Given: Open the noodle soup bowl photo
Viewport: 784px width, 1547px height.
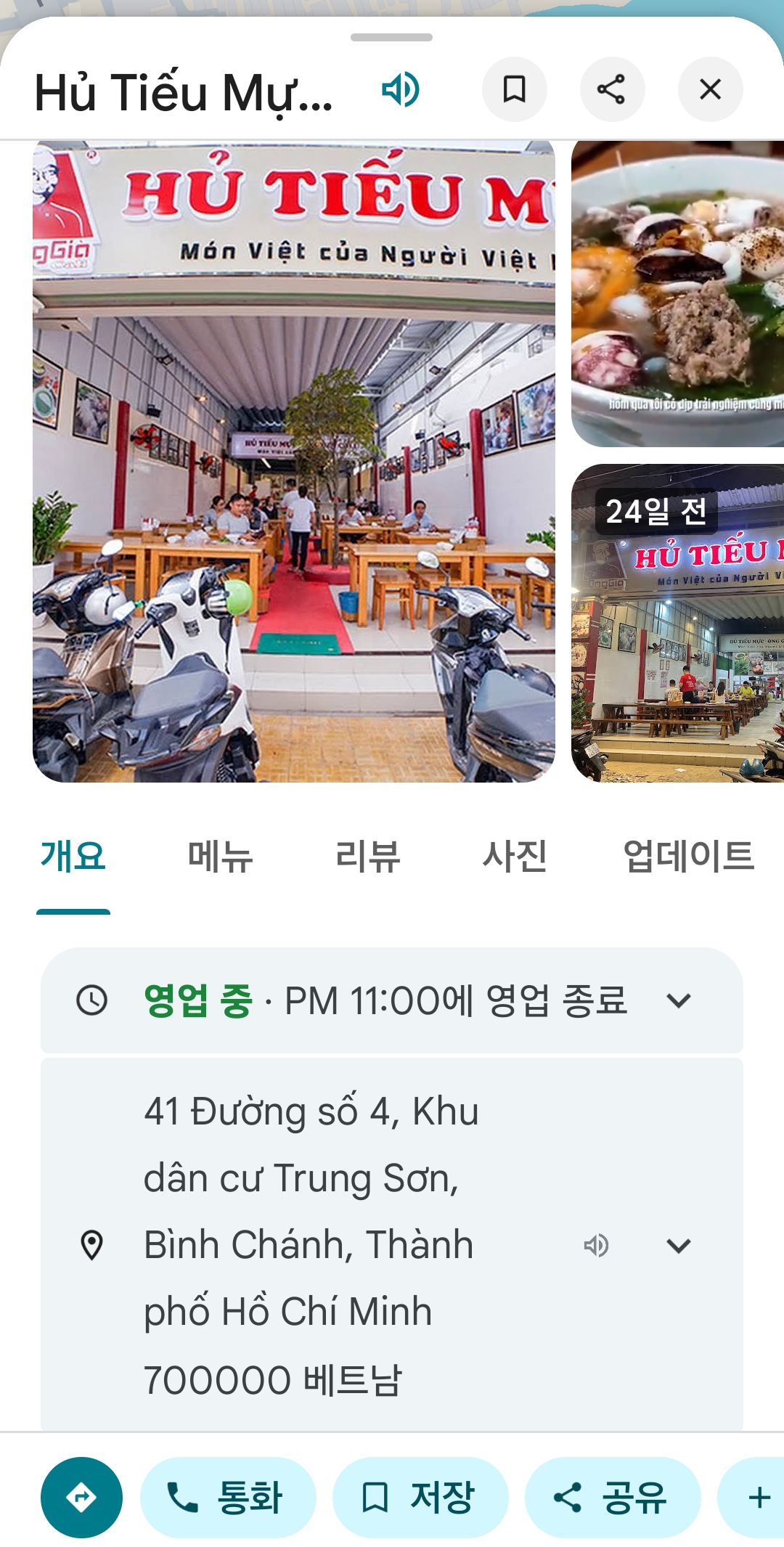Looking at the screenshot, I should point(677,293).
